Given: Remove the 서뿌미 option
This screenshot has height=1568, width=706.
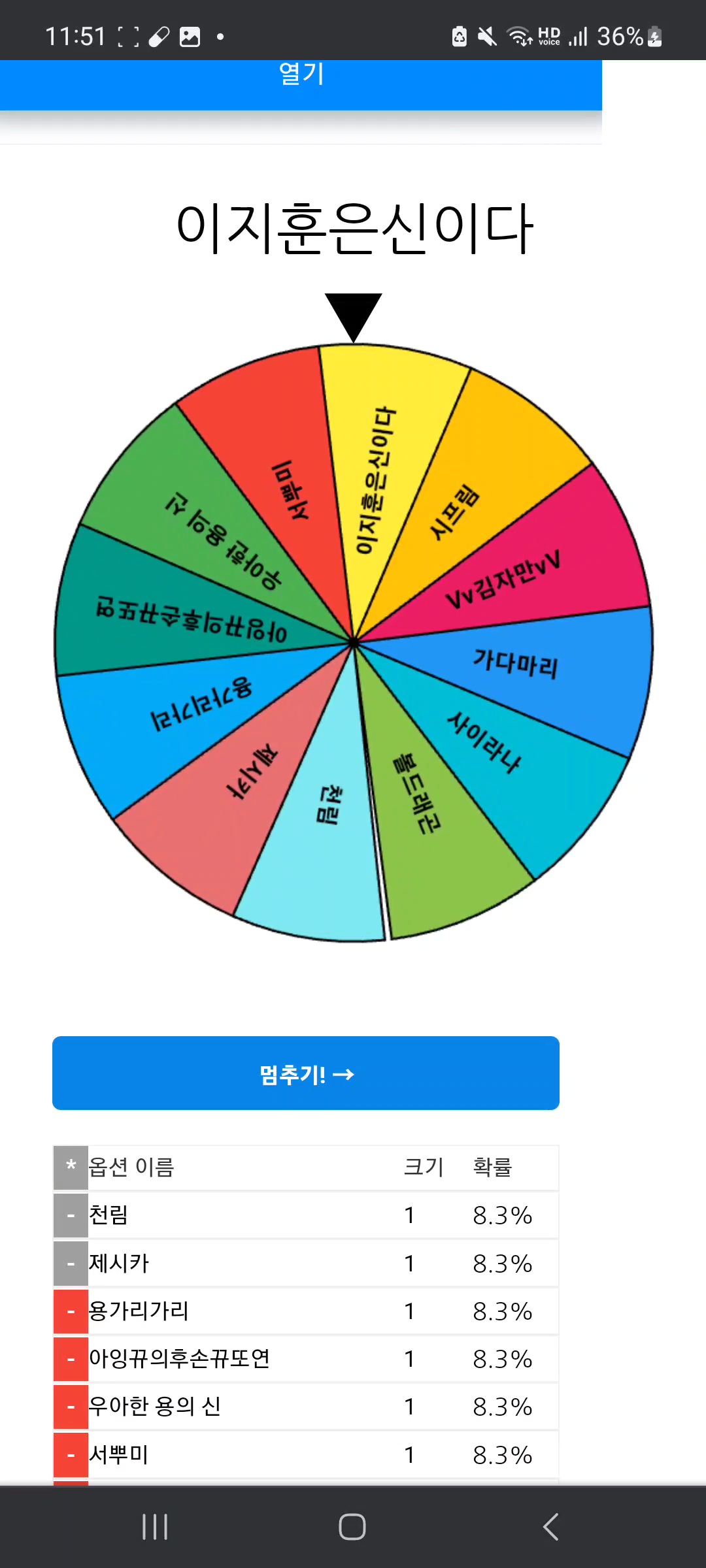Looking at the screenshot, I should tap(71, 1454).
